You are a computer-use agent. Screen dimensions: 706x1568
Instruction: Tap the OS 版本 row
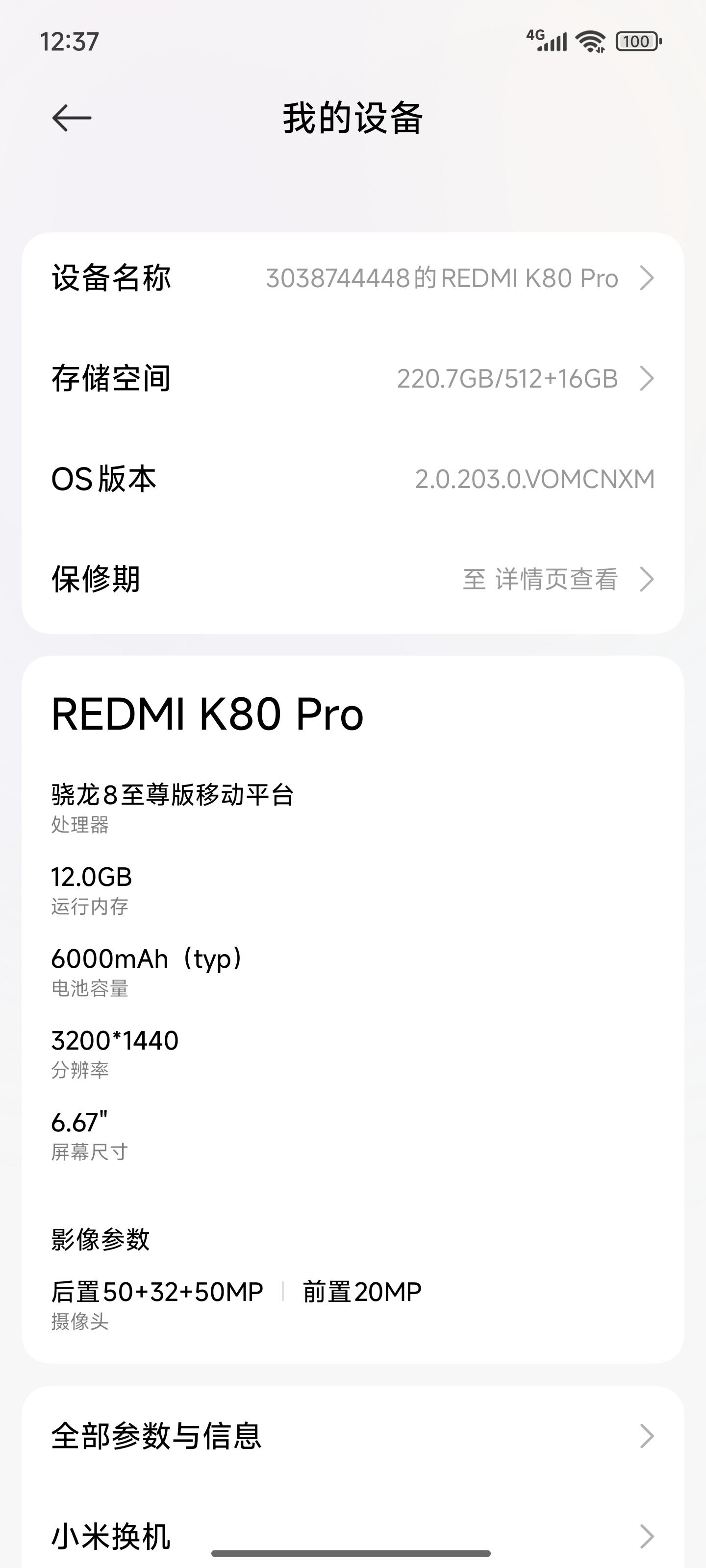pyautogui.click(x=353, y=479)
